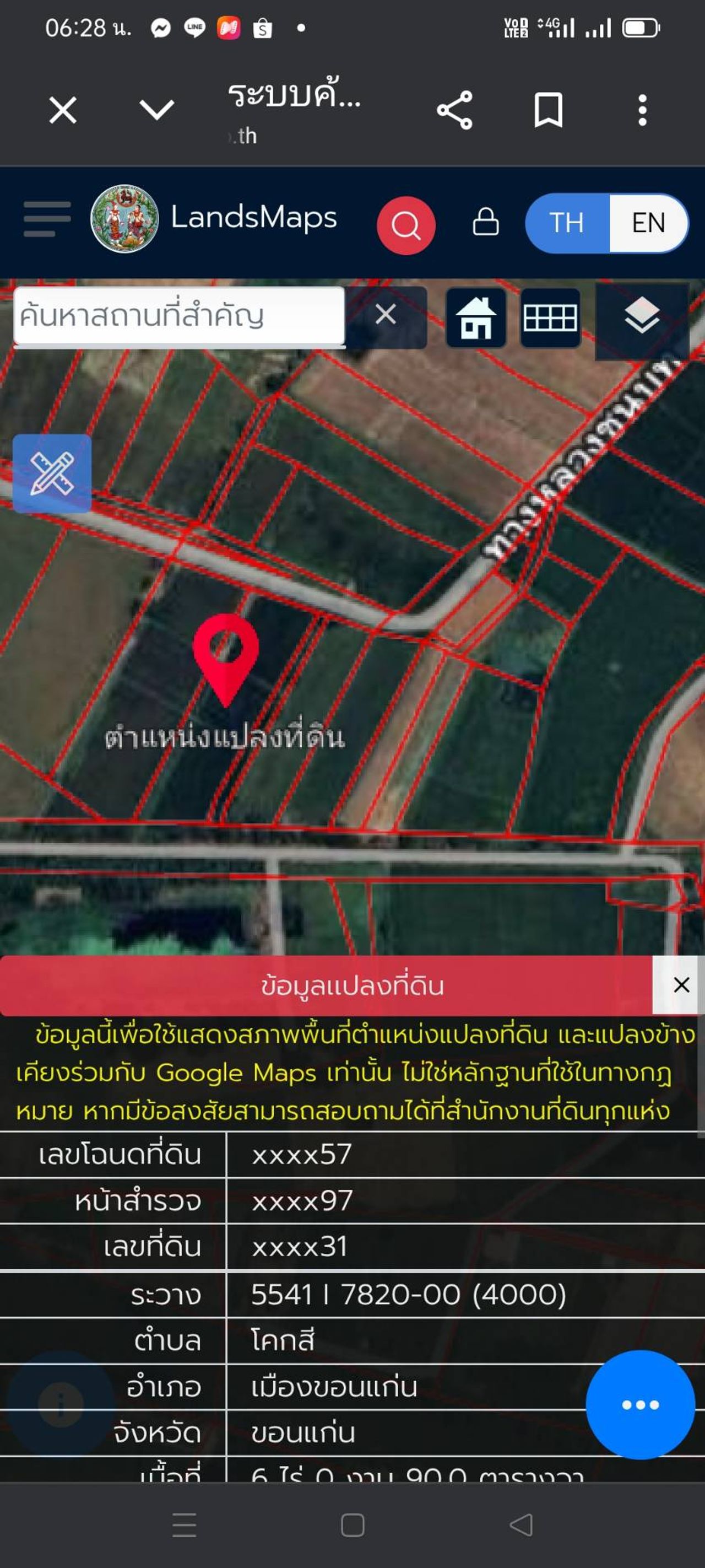Switch language to EN
The width and height of the screenshot is (705, 1568).
pyautogui.click(x=648, y=223)
